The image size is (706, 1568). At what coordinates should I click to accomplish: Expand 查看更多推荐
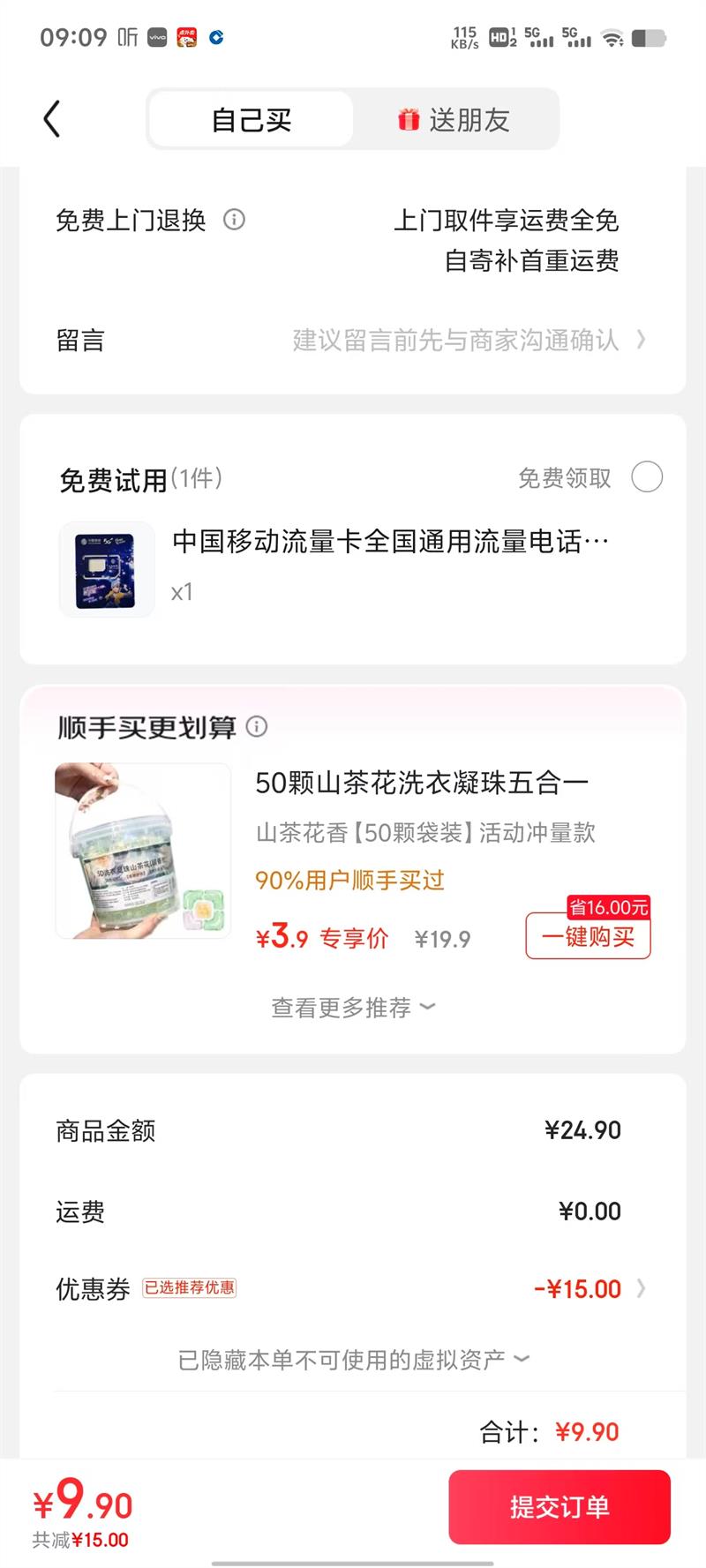(x=353, y=1007)
